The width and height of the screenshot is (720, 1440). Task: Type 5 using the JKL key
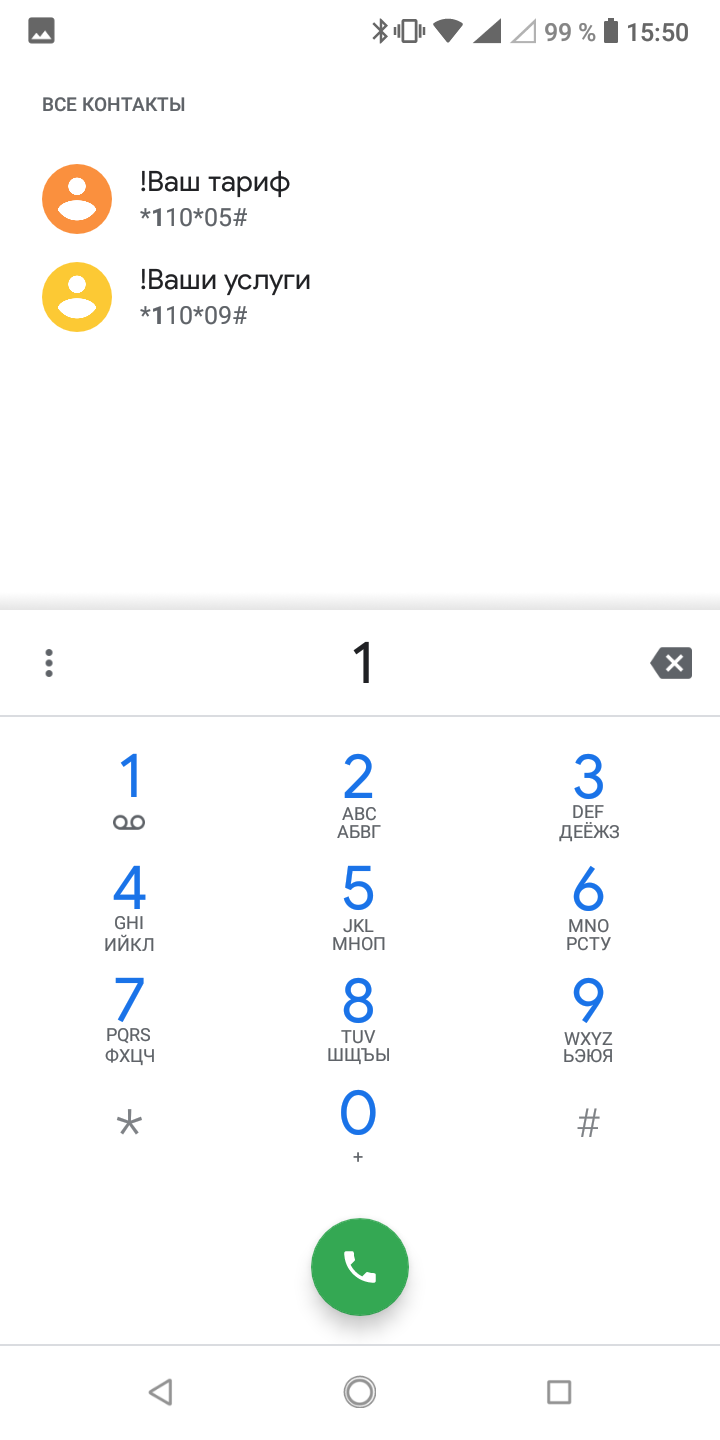359,905
